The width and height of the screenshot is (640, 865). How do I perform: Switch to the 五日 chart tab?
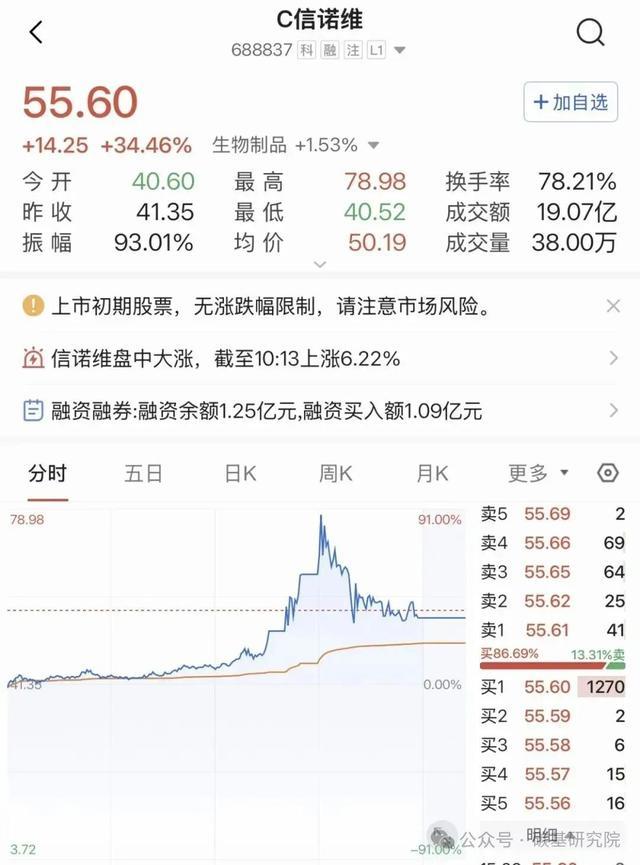tap(143, 474)
